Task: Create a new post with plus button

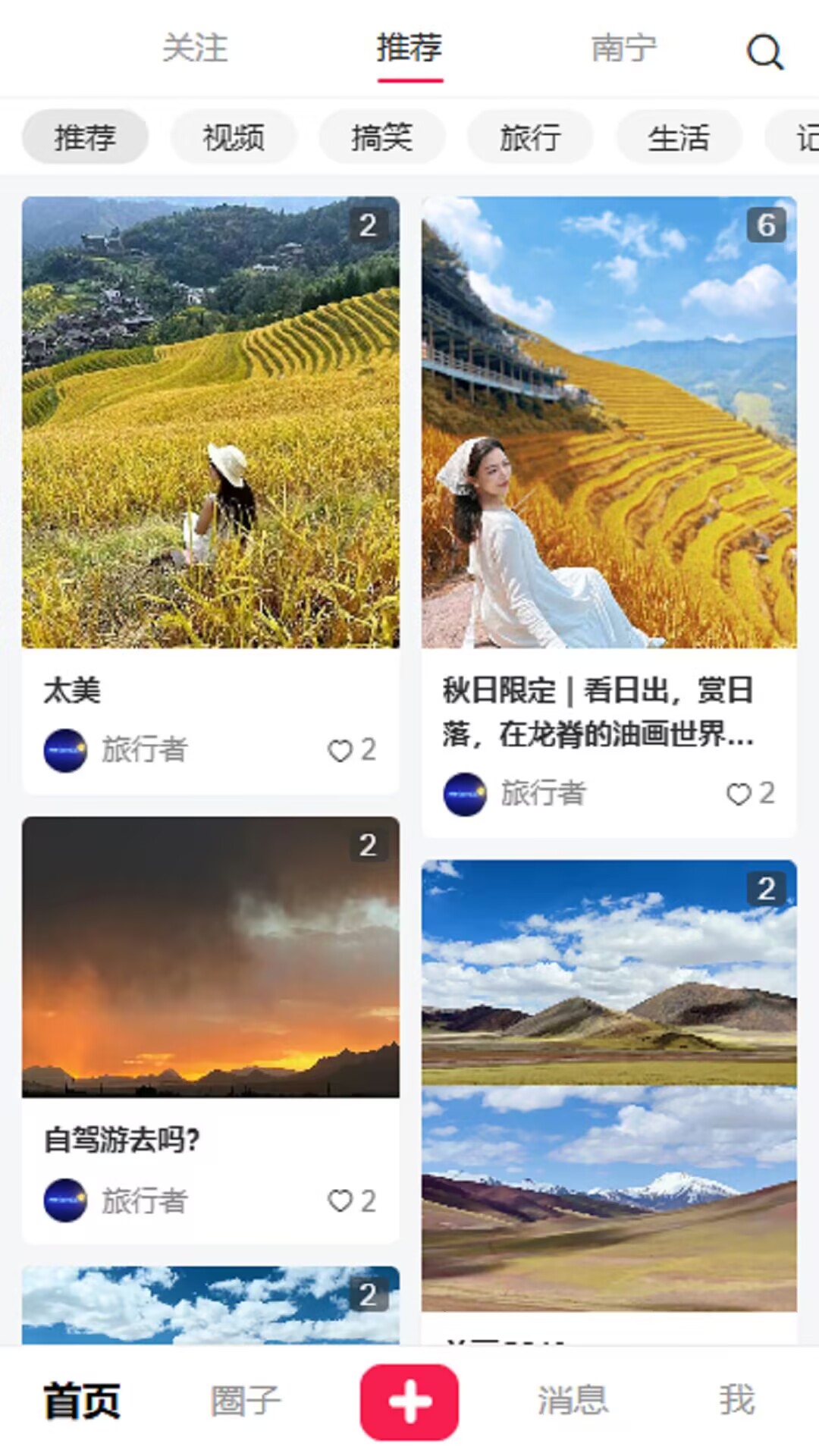Action: pos(409,1401)
